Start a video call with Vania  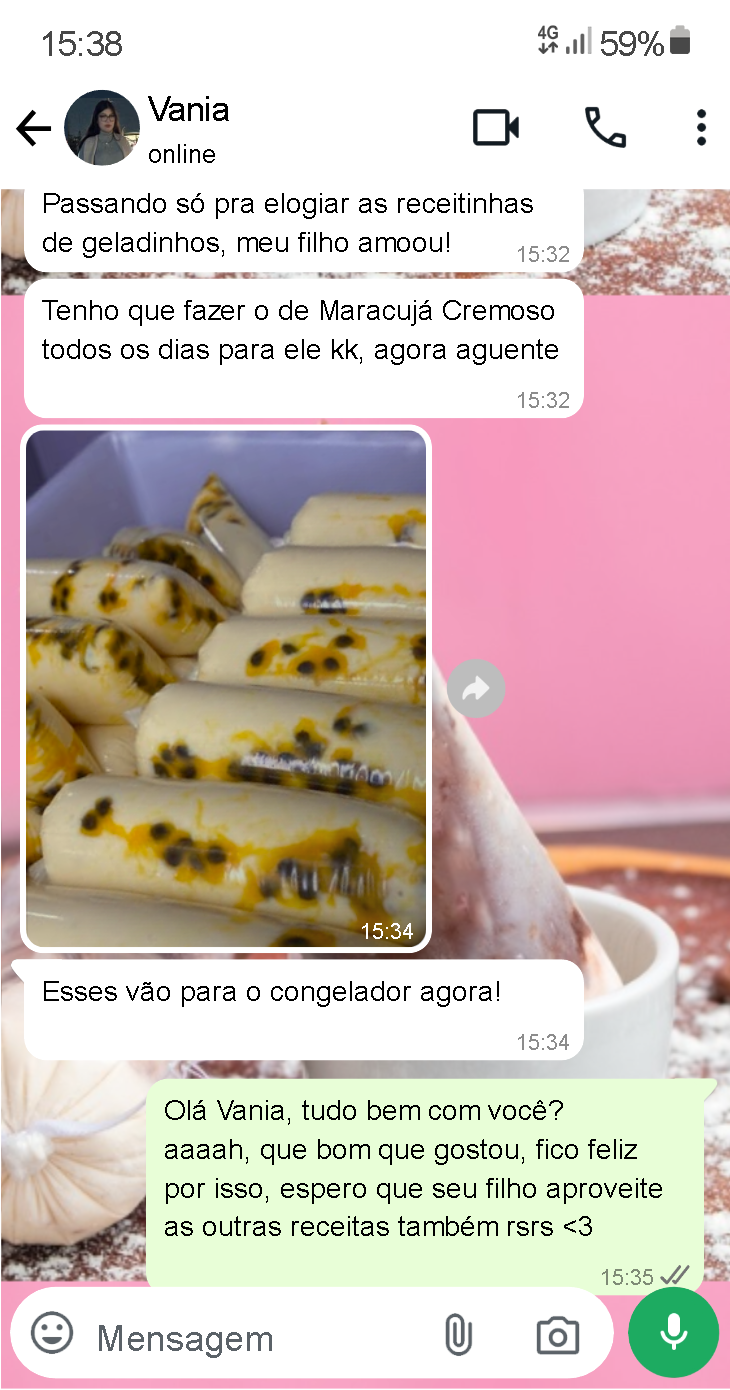[495, 128]
